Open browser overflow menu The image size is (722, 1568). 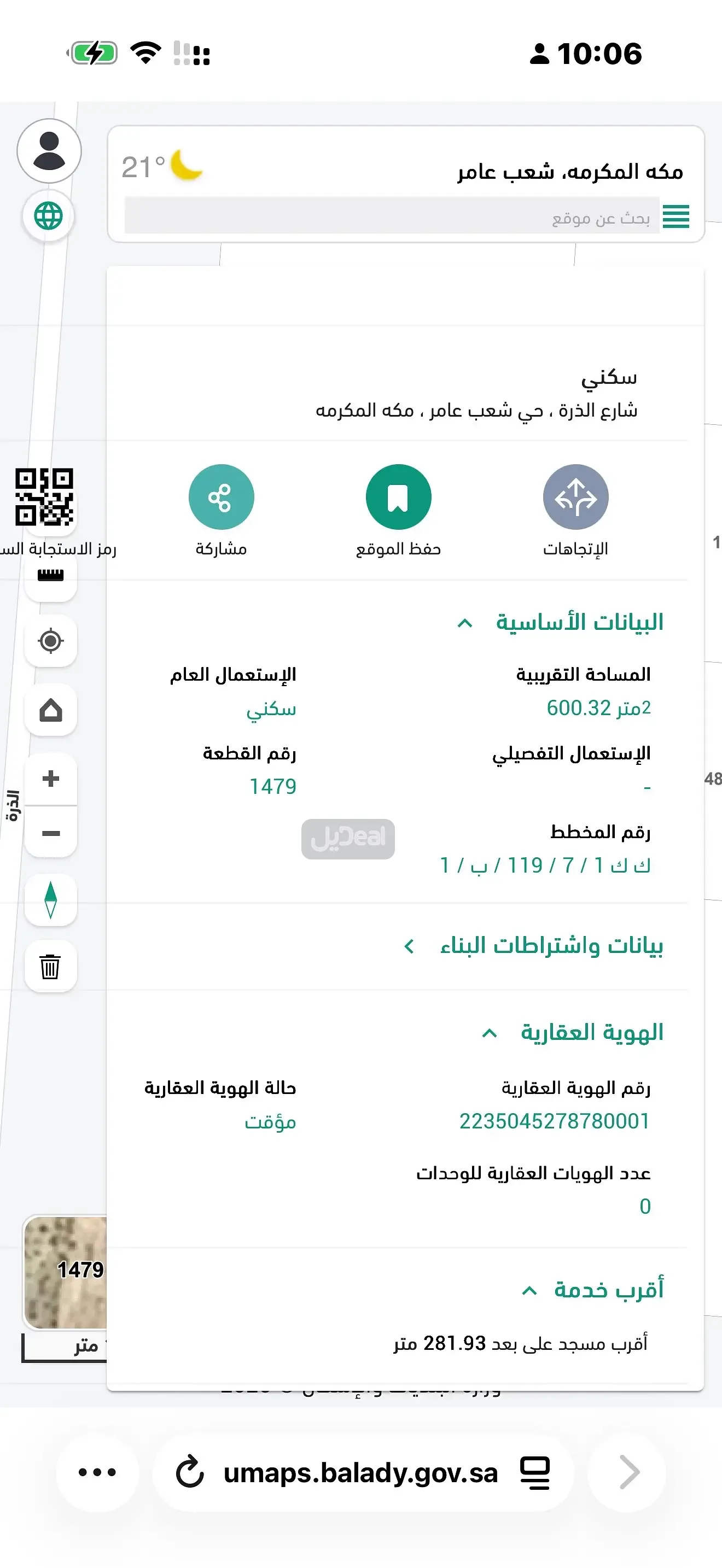97,1473
